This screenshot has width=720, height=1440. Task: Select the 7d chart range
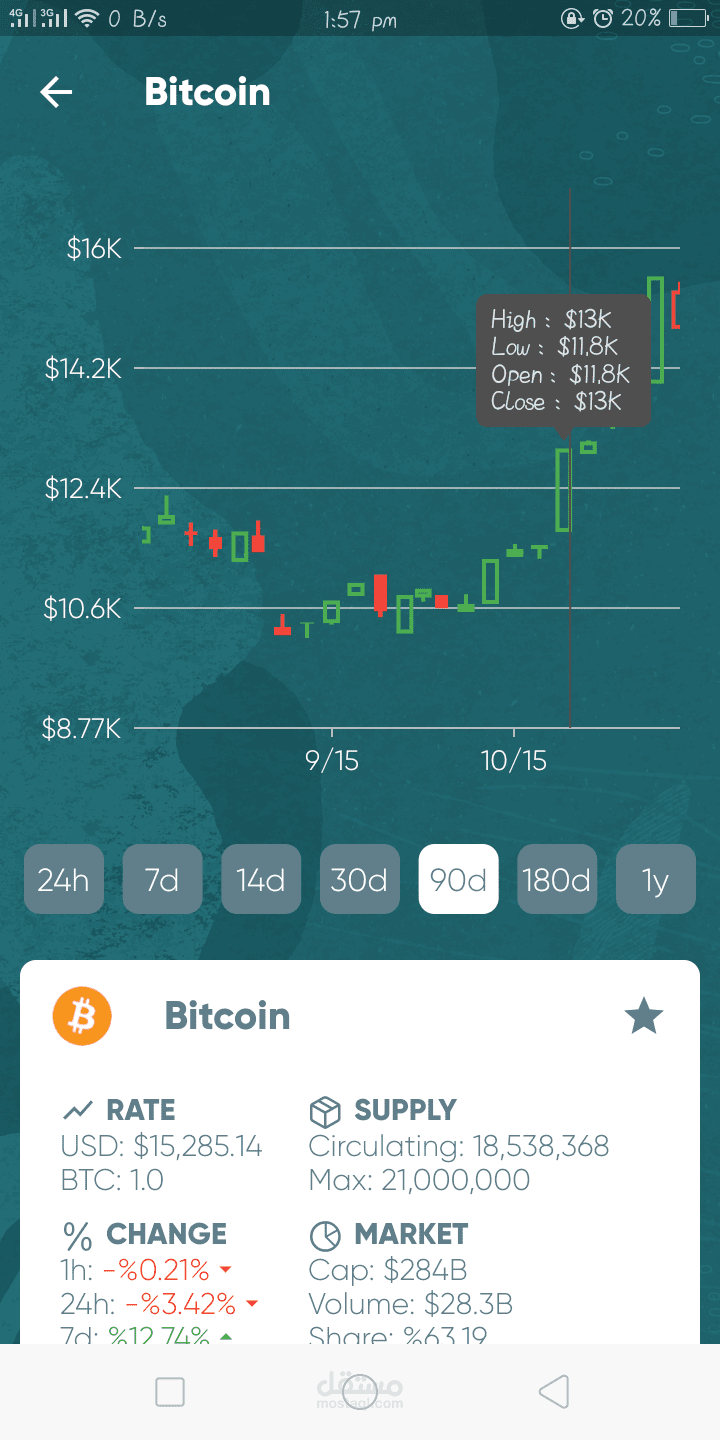162,879
